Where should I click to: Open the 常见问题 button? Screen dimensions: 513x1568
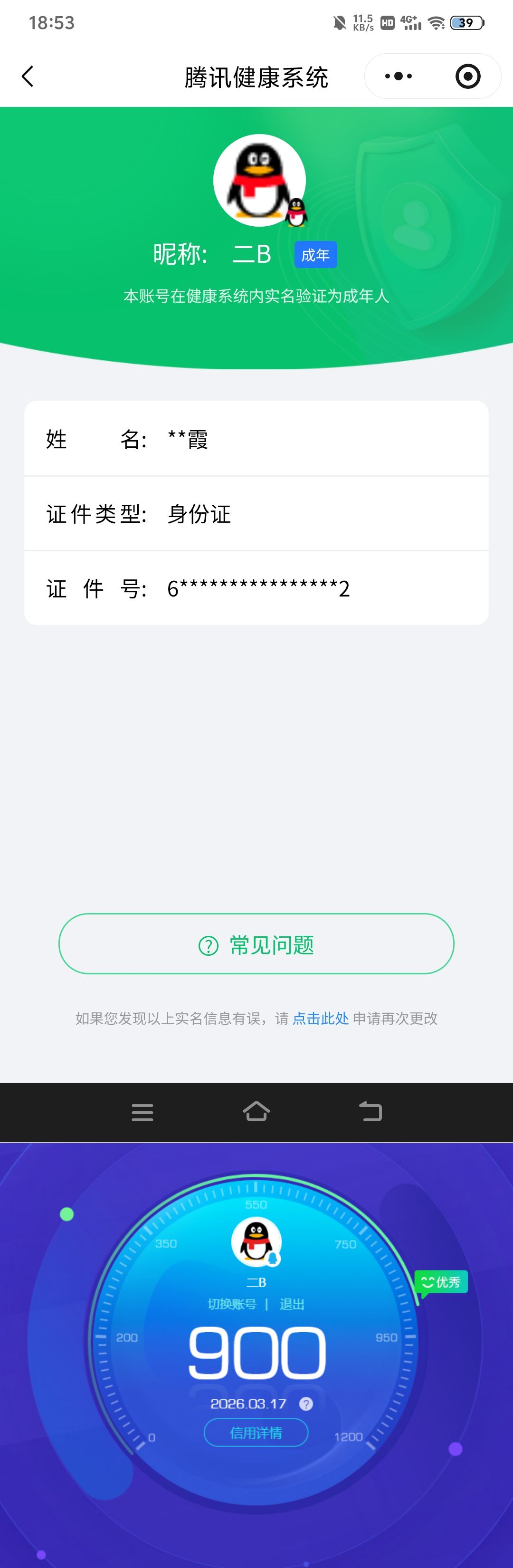pyautogui.click(x=256, y=944)
